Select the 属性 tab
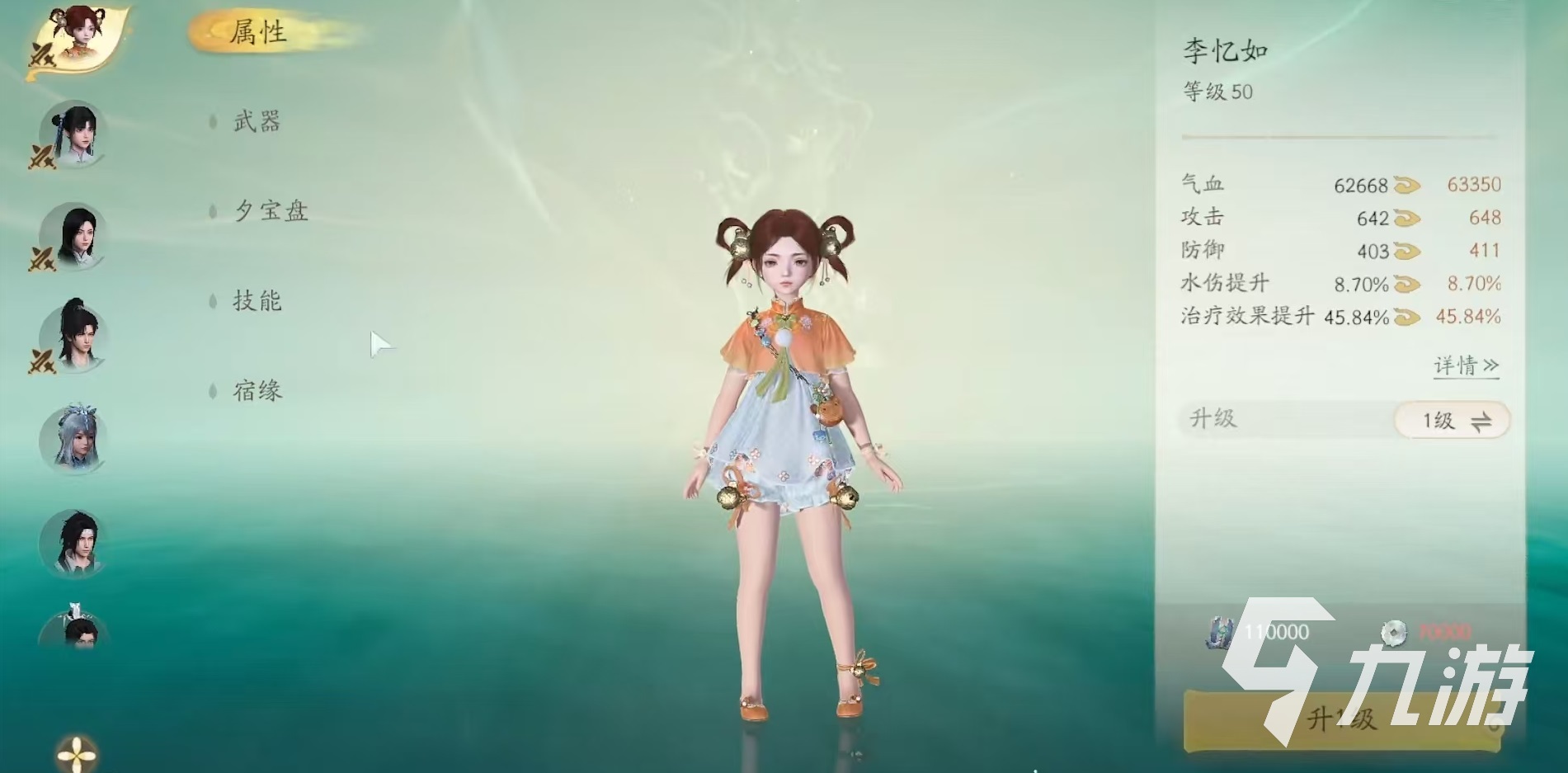This screenshot has height=773, width=1568. click(257, 33)
